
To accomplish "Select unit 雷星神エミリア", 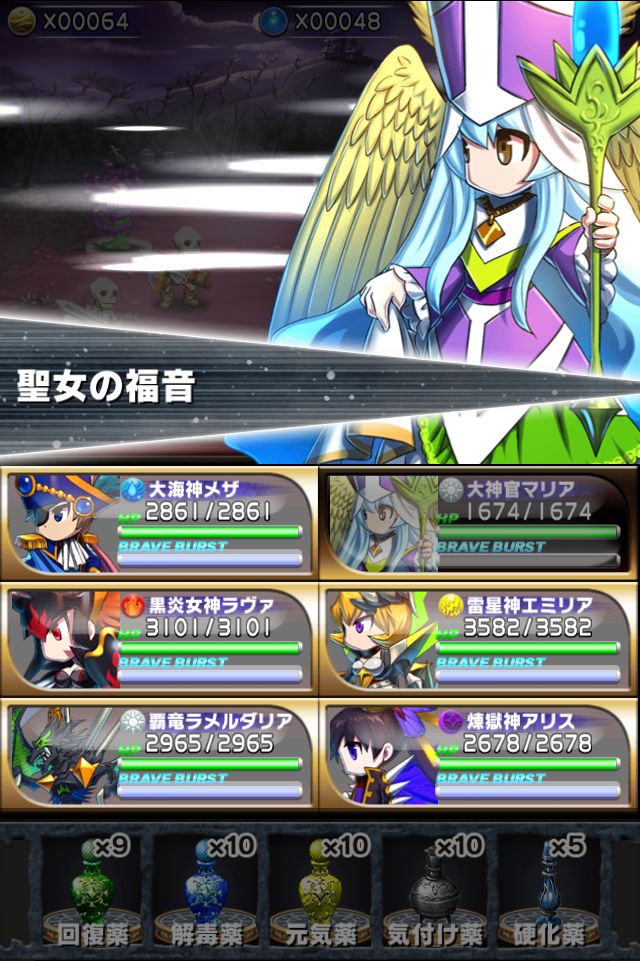I will pyautogui.click(x=478, y=640).
